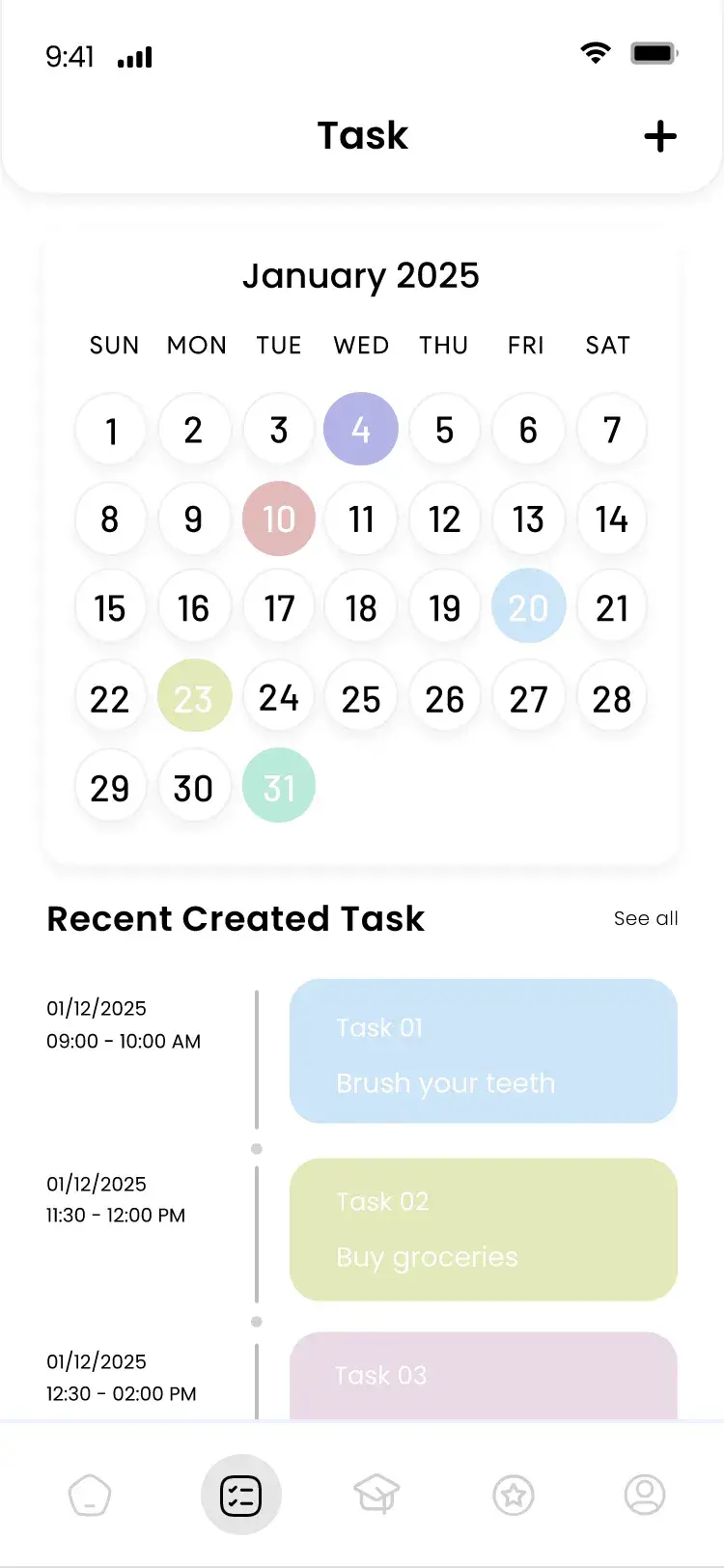Select January 23 on the calendar
This screenshot has height=1568, width=724.
coord(194,696)
